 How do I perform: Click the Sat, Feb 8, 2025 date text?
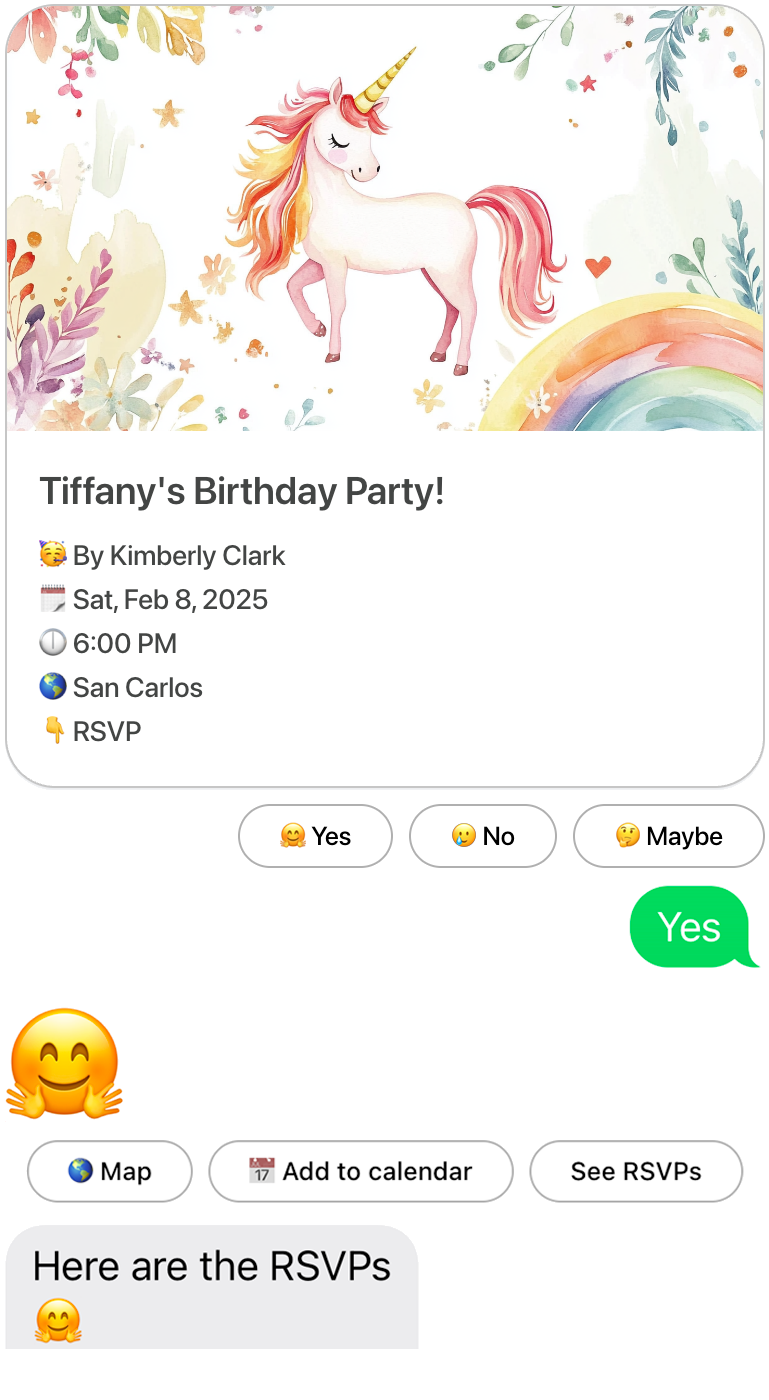coord(170,599)
